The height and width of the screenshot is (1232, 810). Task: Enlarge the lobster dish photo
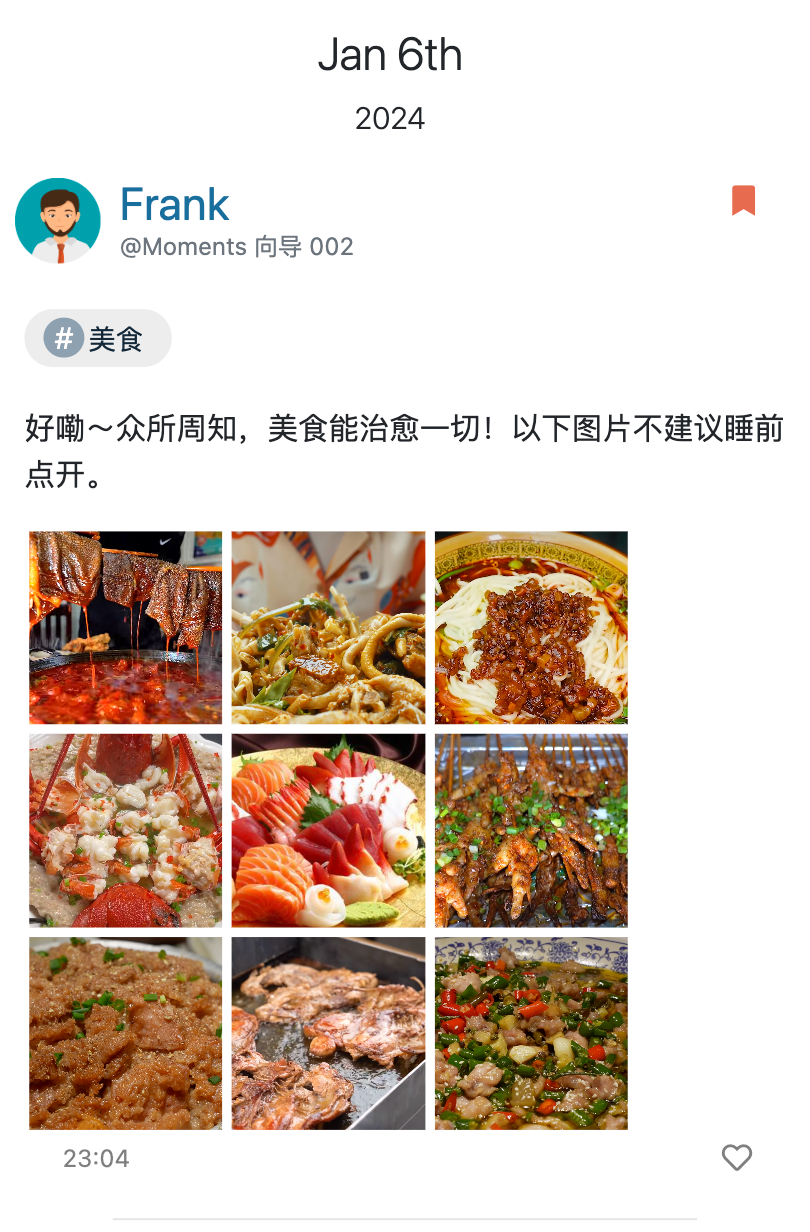[x=125, y=830]
